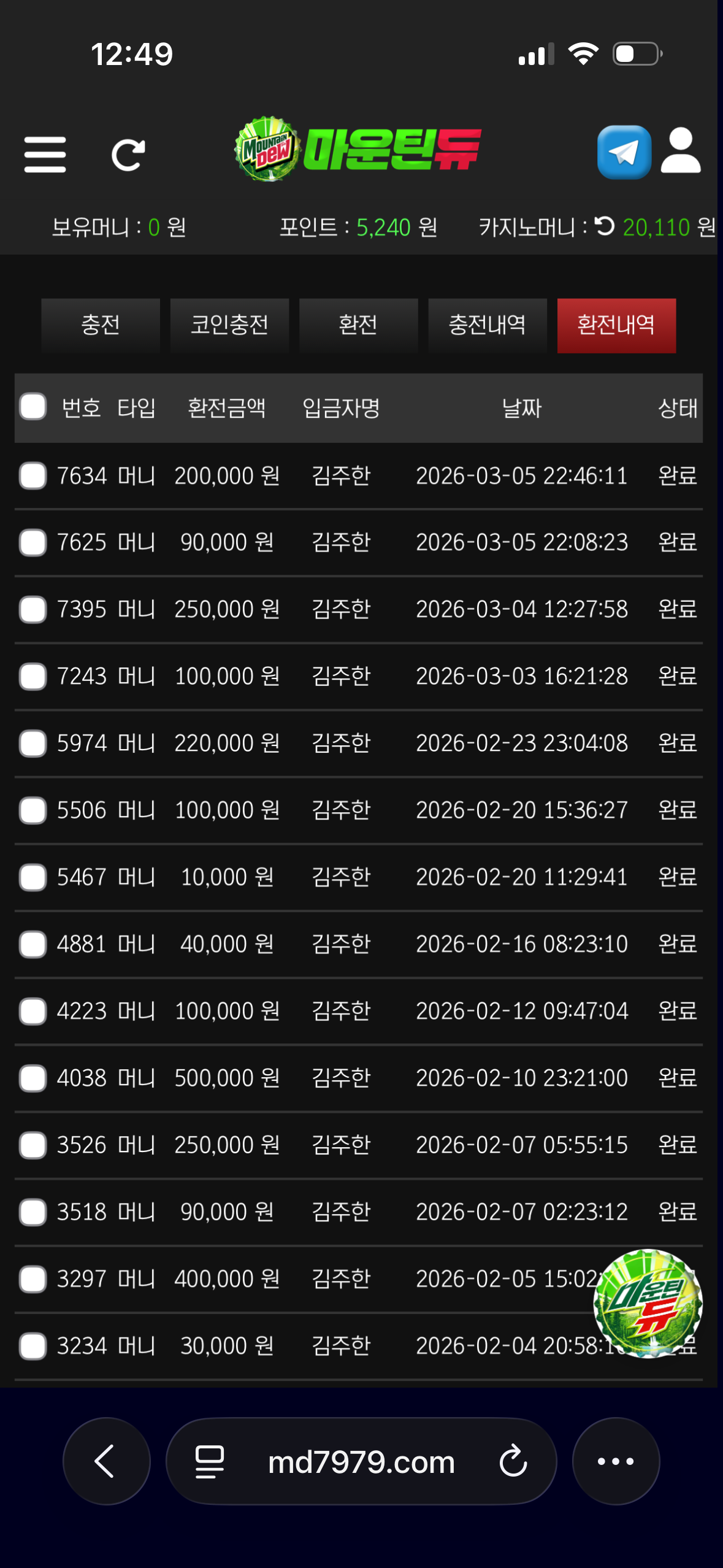Viewport: 723px width, 1568px height.
Task: Open the 충전내역 tab
Action: point(487,325)
